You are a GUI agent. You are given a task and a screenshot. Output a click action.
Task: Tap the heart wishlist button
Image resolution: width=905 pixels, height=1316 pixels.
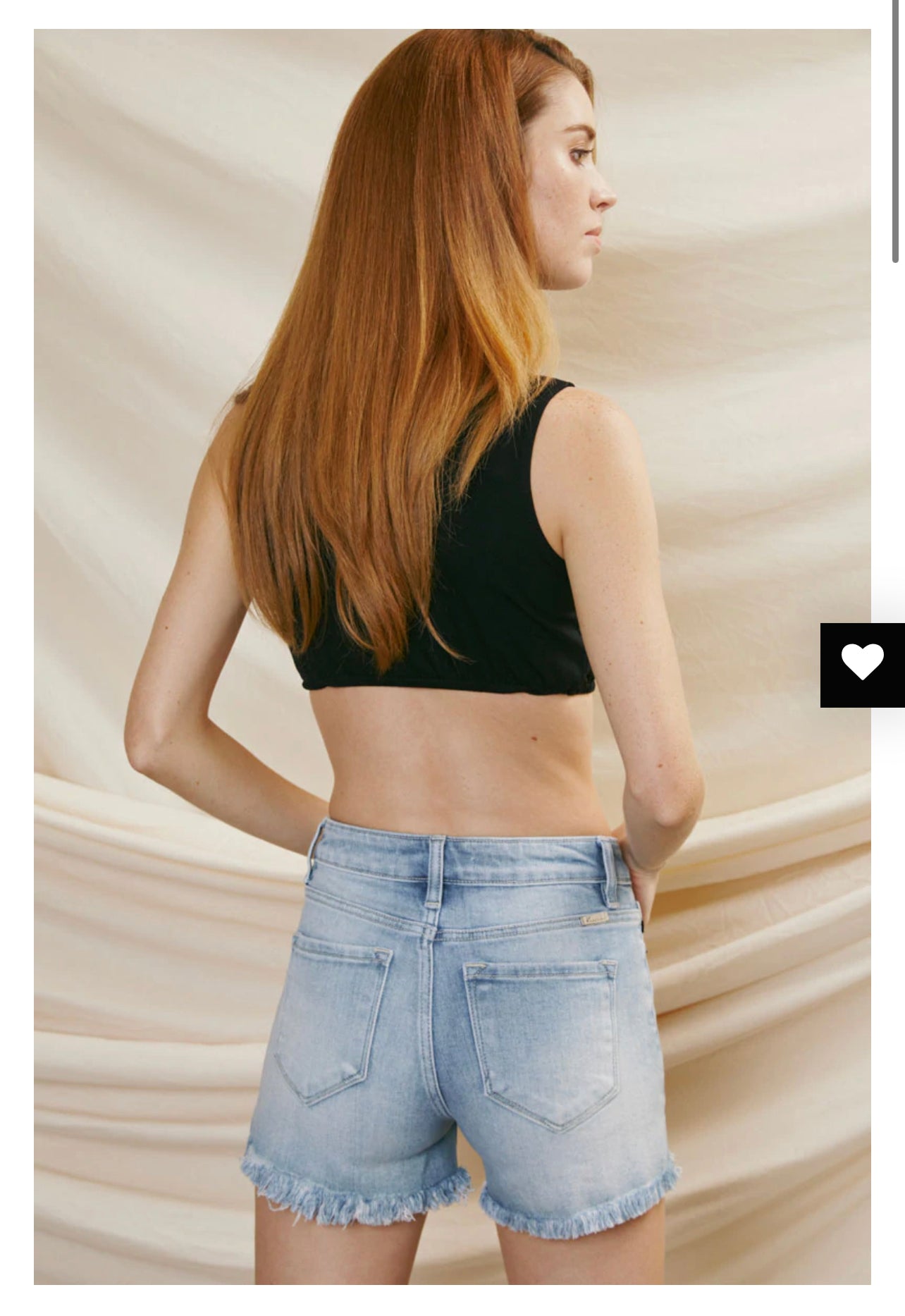coord(862,664)
